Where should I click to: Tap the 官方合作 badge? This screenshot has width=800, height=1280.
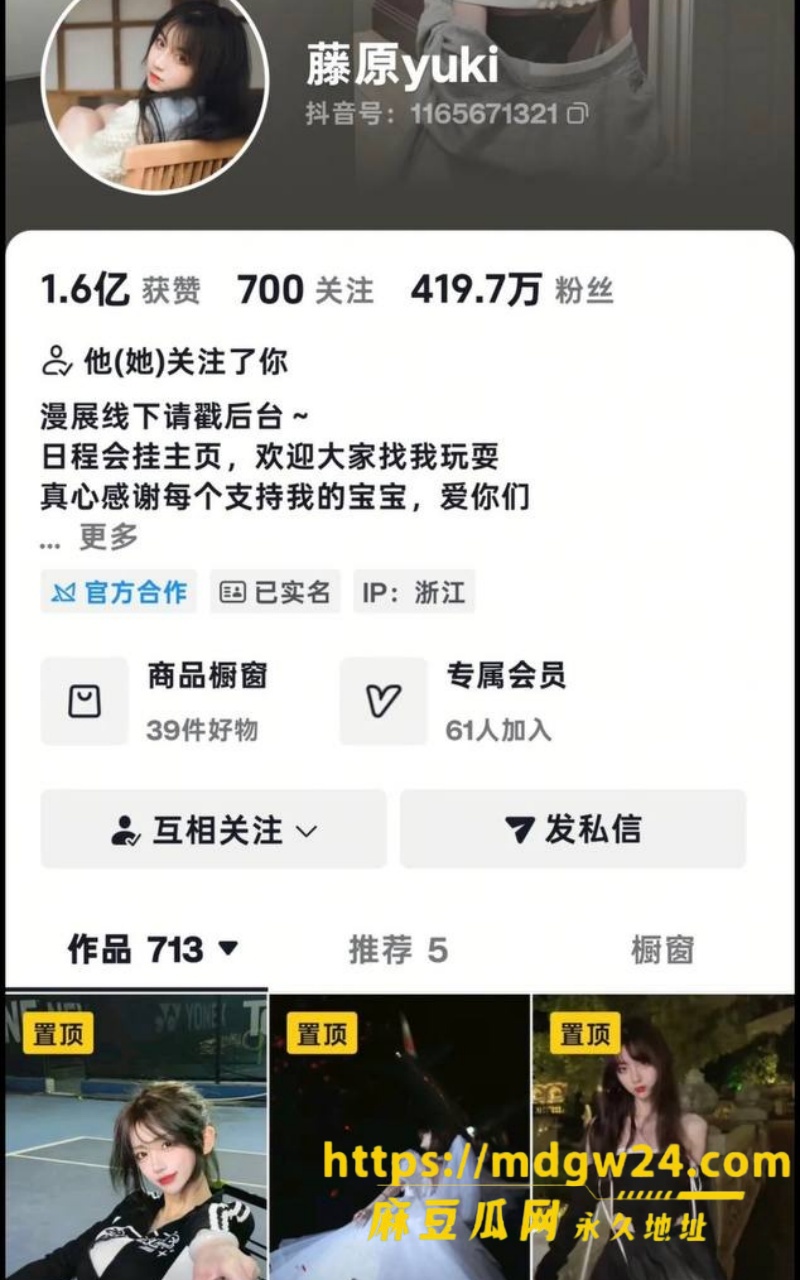click(119, 592)
